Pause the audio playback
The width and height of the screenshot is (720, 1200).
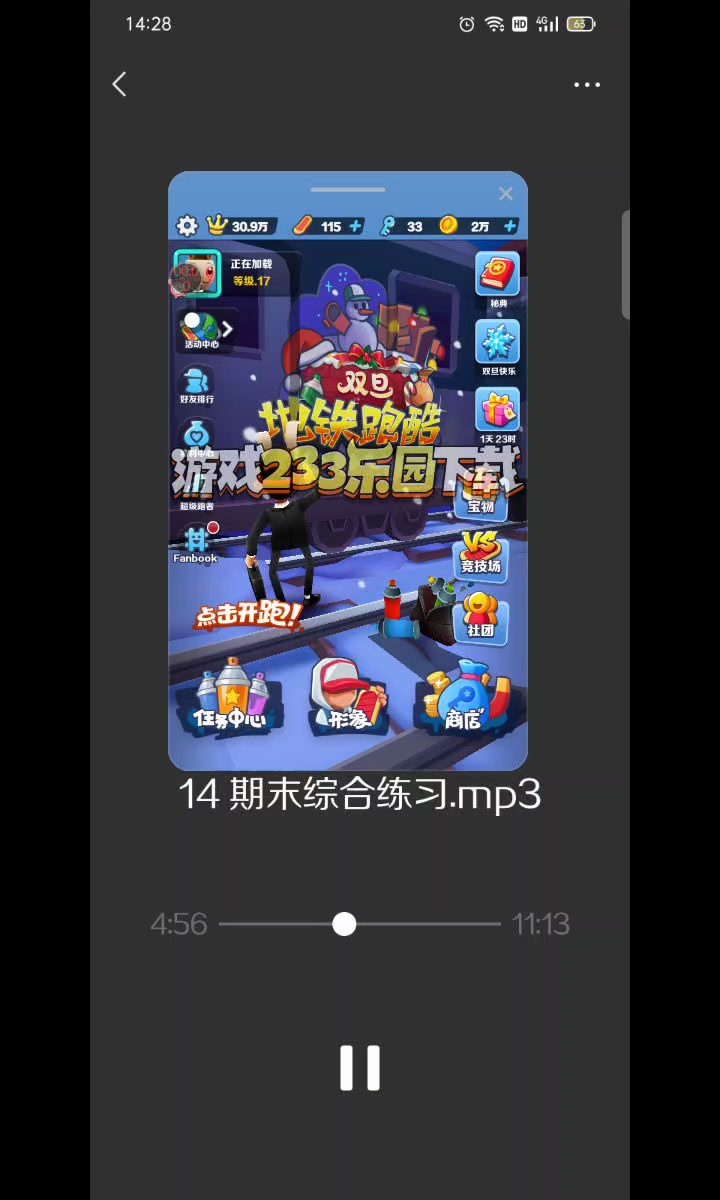pos(360,1068)
